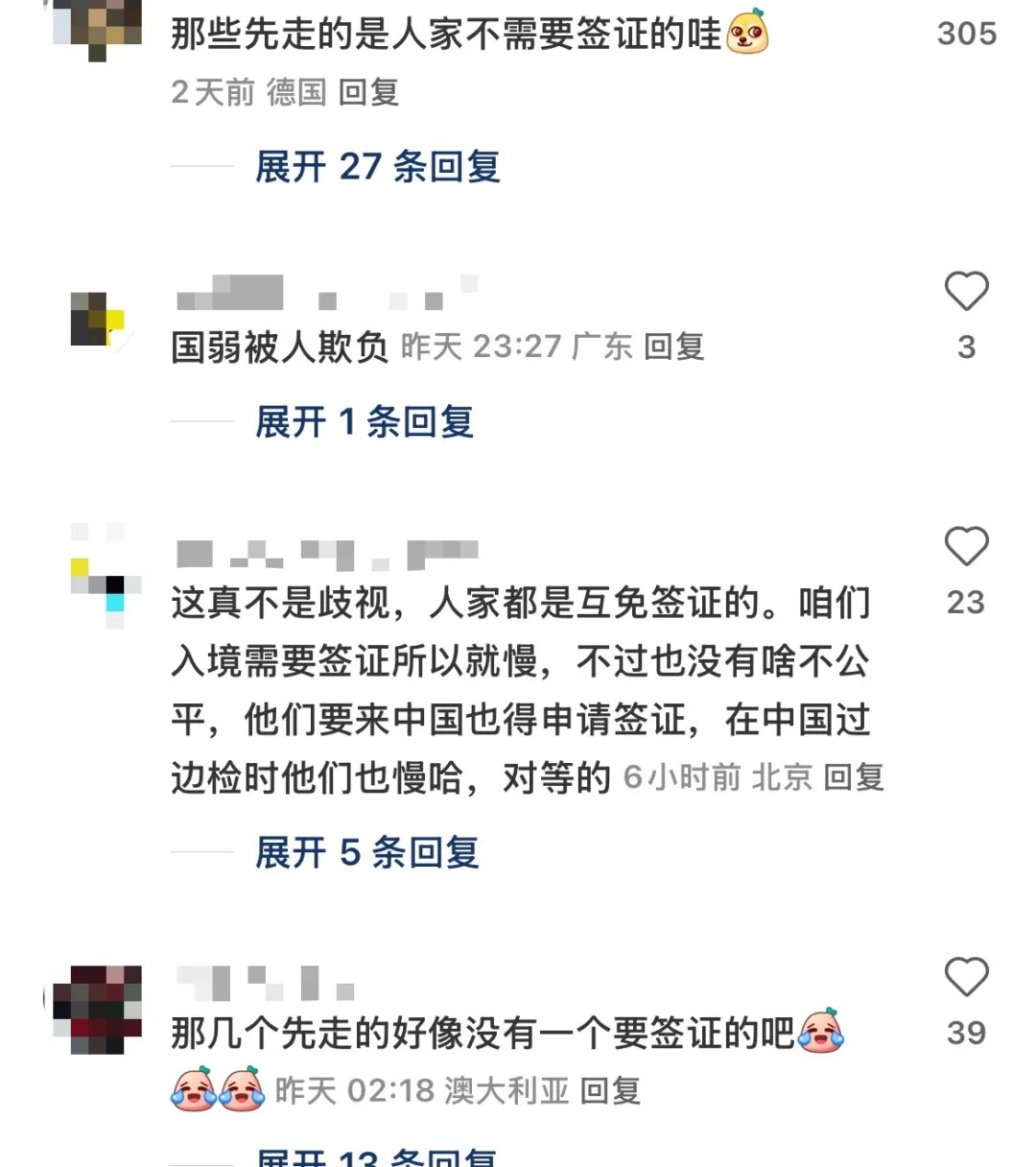Like the 北京 comment about visa reciprocity
The height and width of the screenshot is (1167, 1036).
point(966,547)
